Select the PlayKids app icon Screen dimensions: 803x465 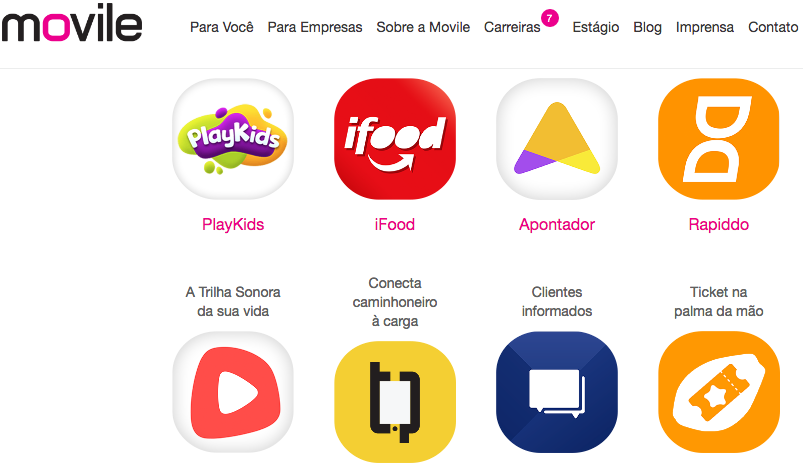[x=233, y=138]
